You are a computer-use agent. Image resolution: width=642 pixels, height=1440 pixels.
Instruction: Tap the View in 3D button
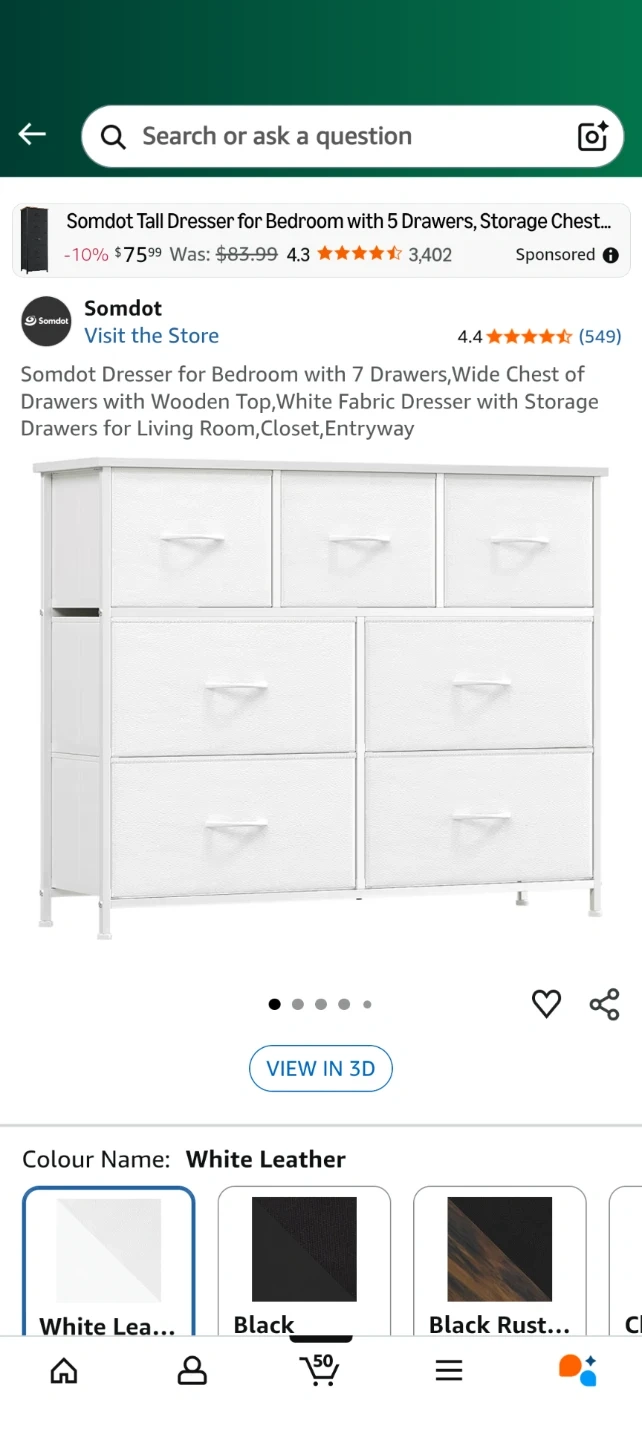coord(320,1068)
